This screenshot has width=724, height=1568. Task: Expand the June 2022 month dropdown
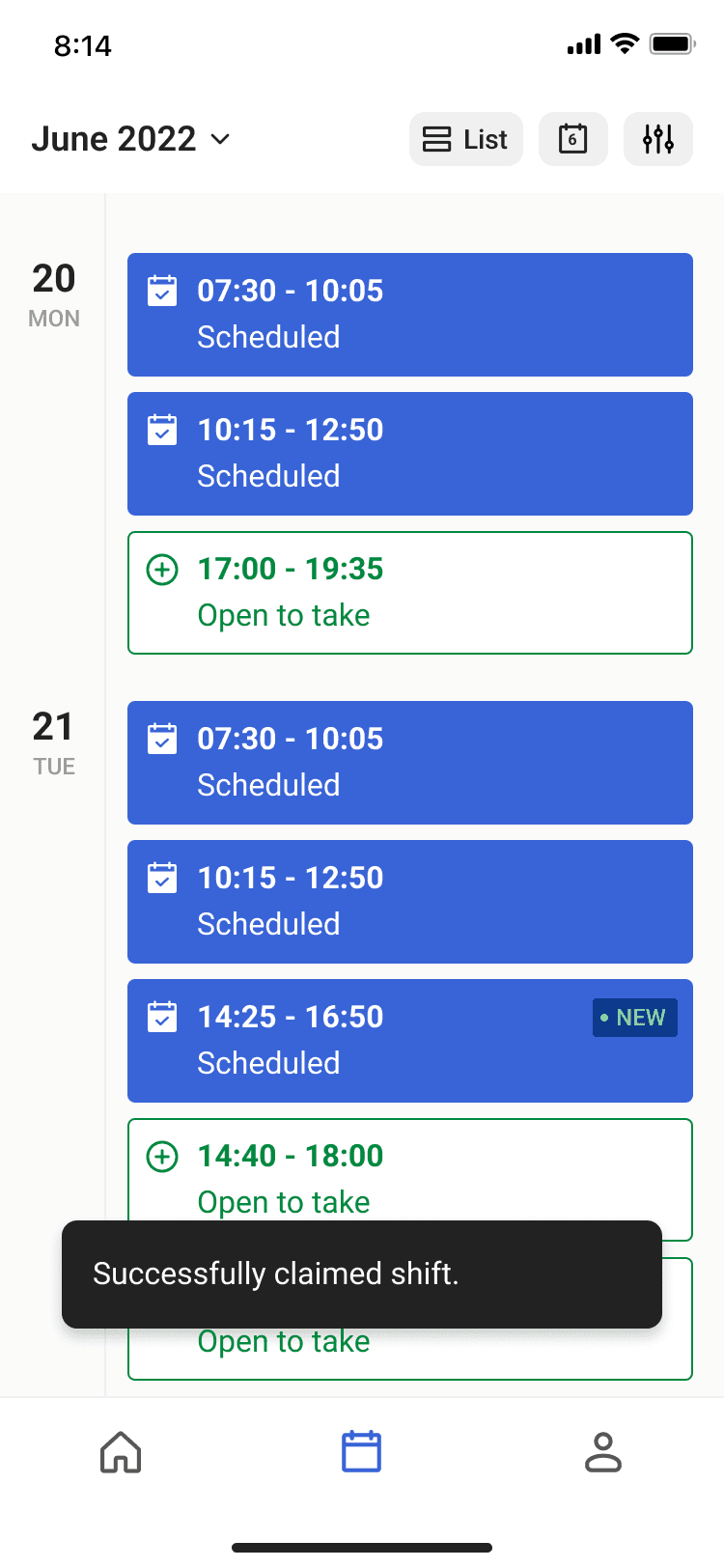131,139
